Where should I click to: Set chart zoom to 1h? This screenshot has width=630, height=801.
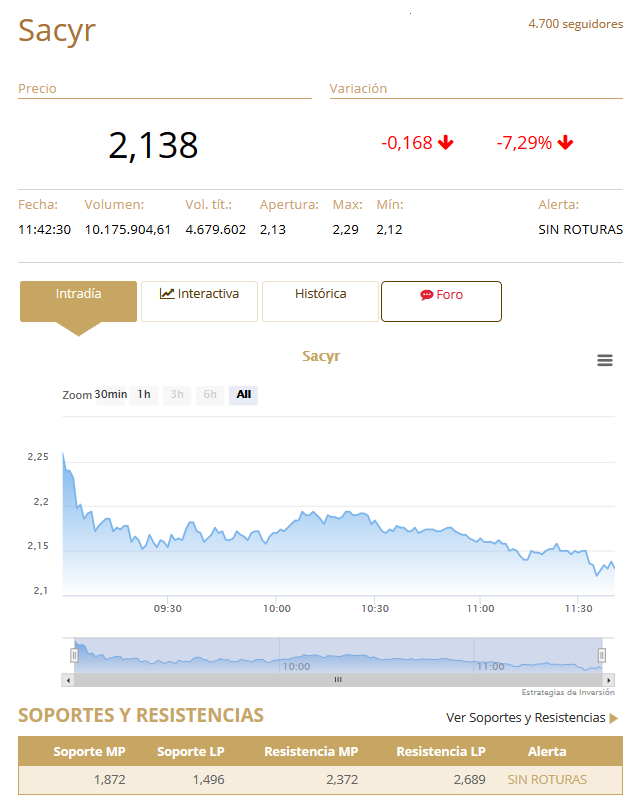click(x=144, y=395)
